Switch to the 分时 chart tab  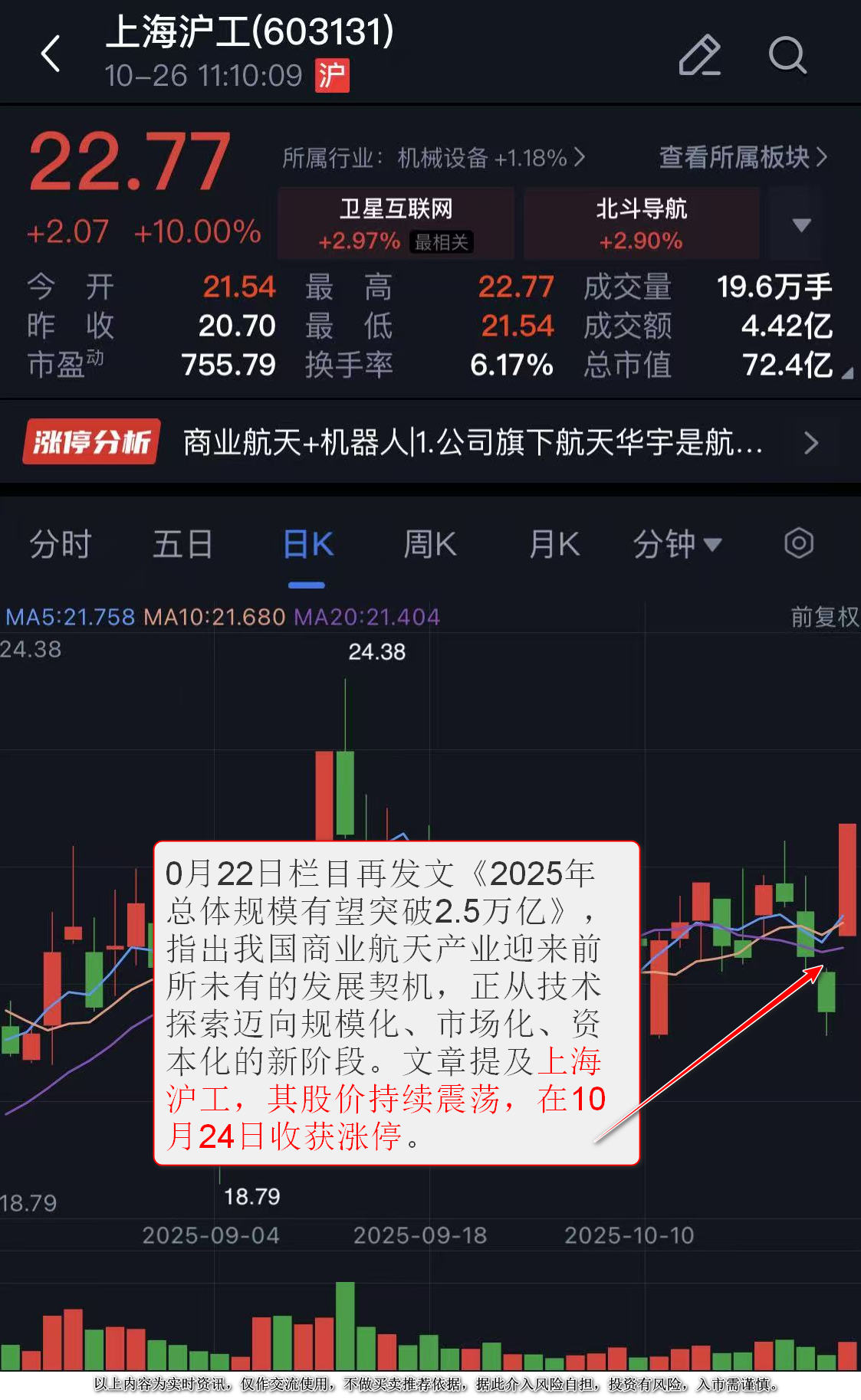(x=61, y=545)
